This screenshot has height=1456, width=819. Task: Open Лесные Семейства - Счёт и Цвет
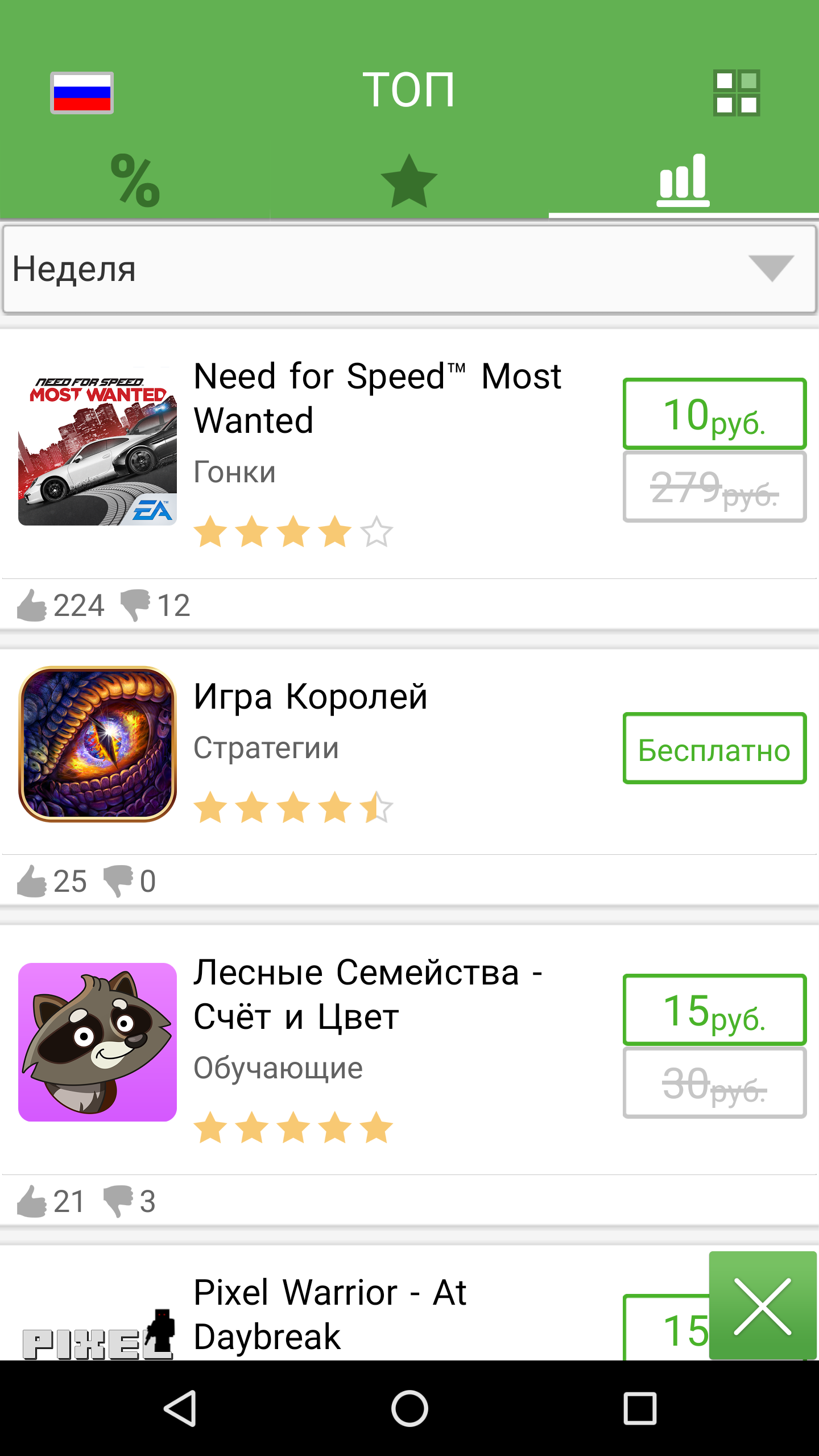point(367,994)
